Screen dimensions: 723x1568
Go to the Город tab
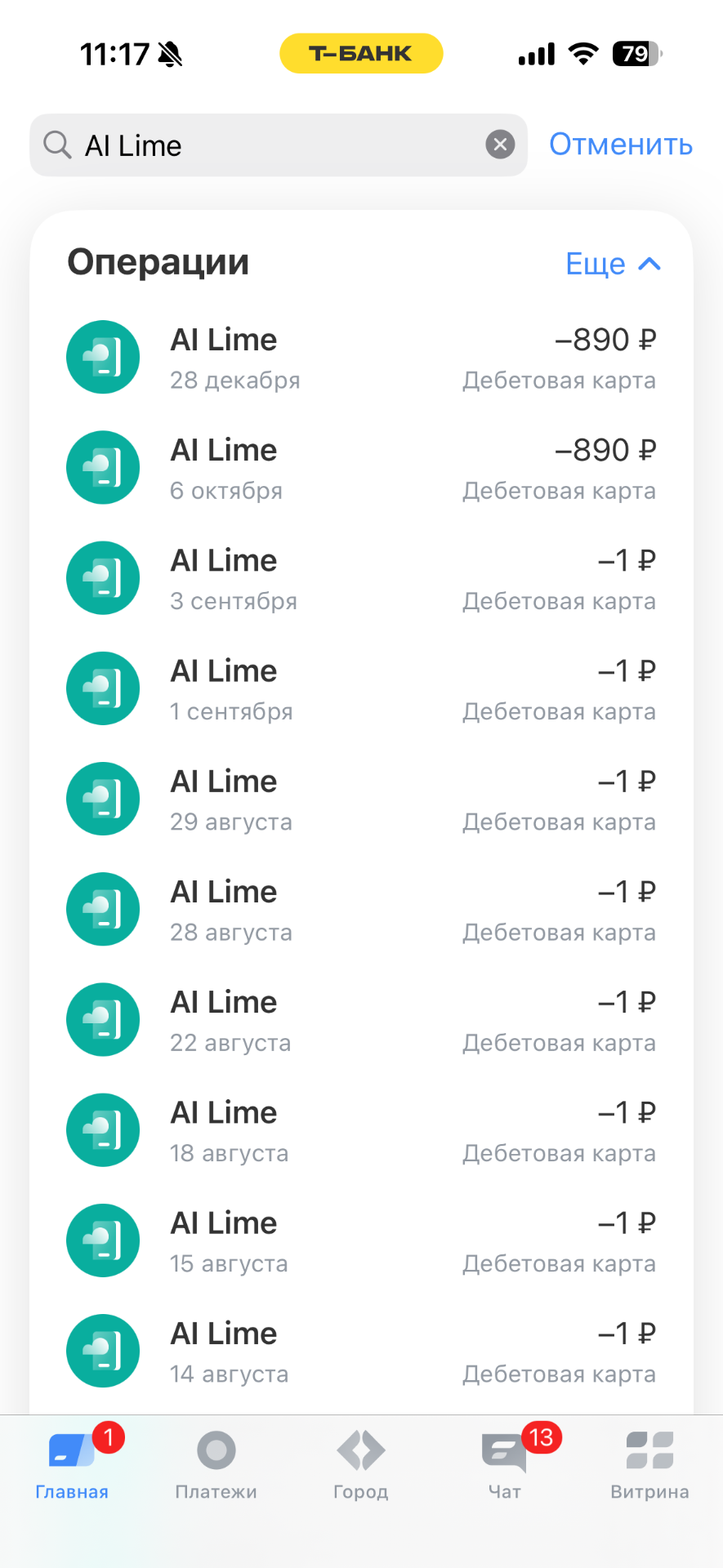point(361,1465)
